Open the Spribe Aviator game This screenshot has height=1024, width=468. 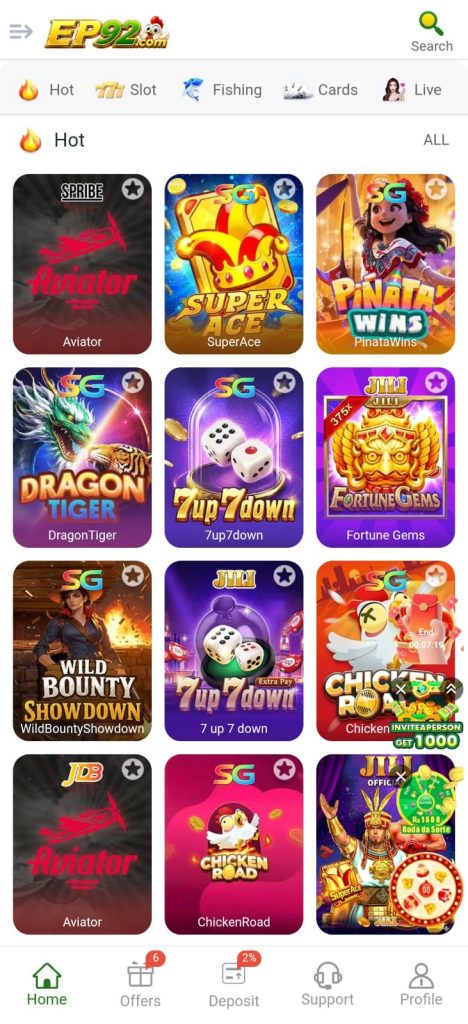pyautogui.click(x=82, y=264)
